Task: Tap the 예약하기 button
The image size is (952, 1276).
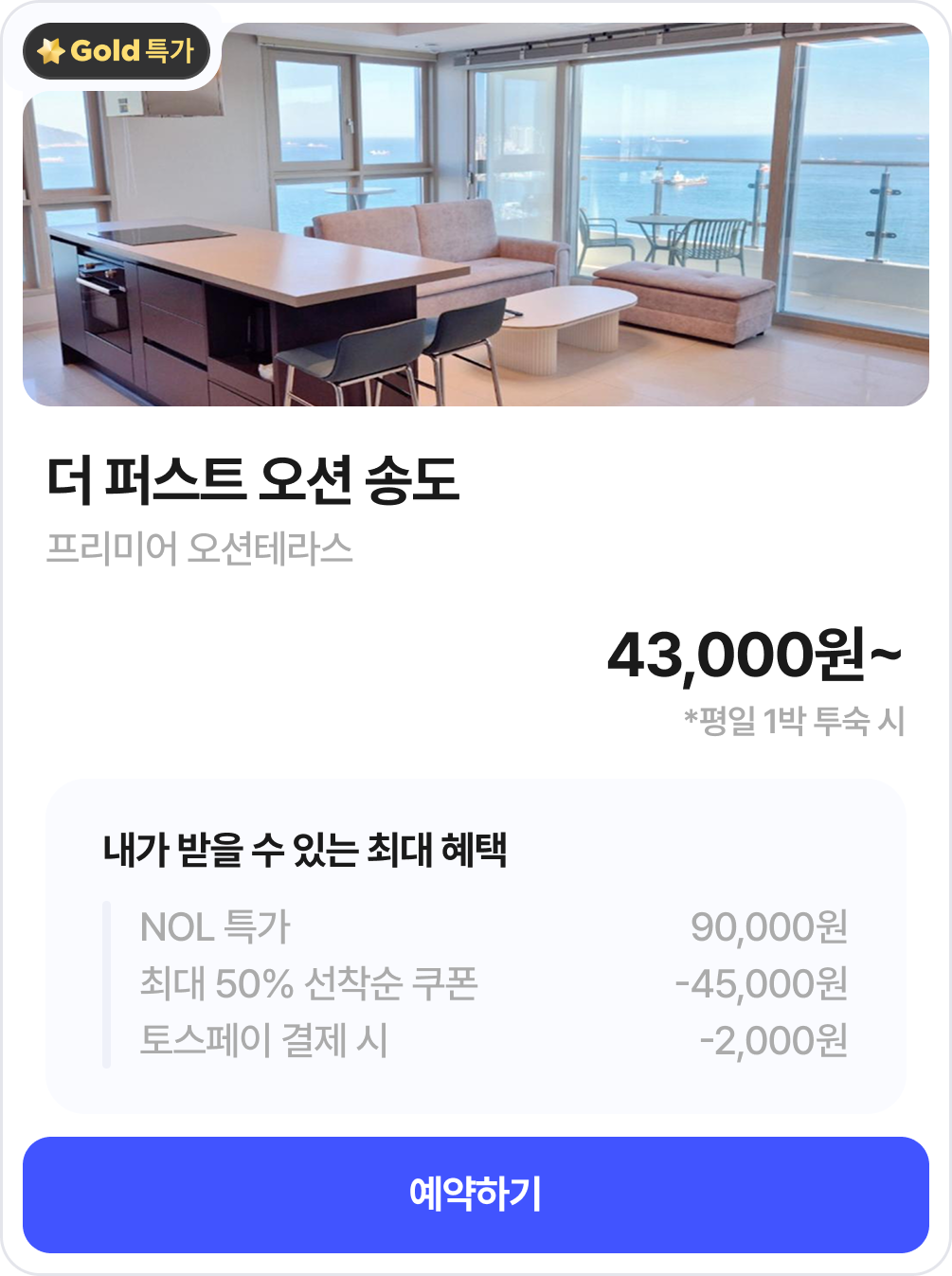Action: (x=476, y=1195)
